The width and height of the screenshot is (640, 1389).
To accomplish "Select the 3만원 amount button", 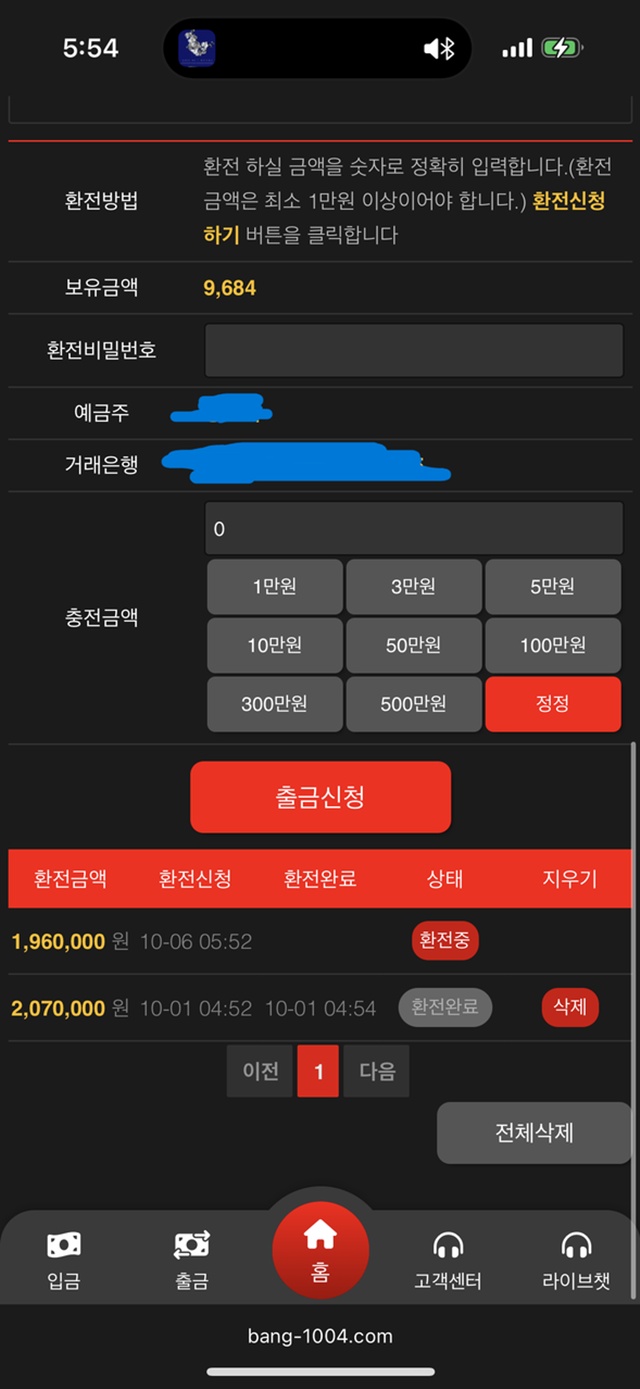I will (413, 587).
